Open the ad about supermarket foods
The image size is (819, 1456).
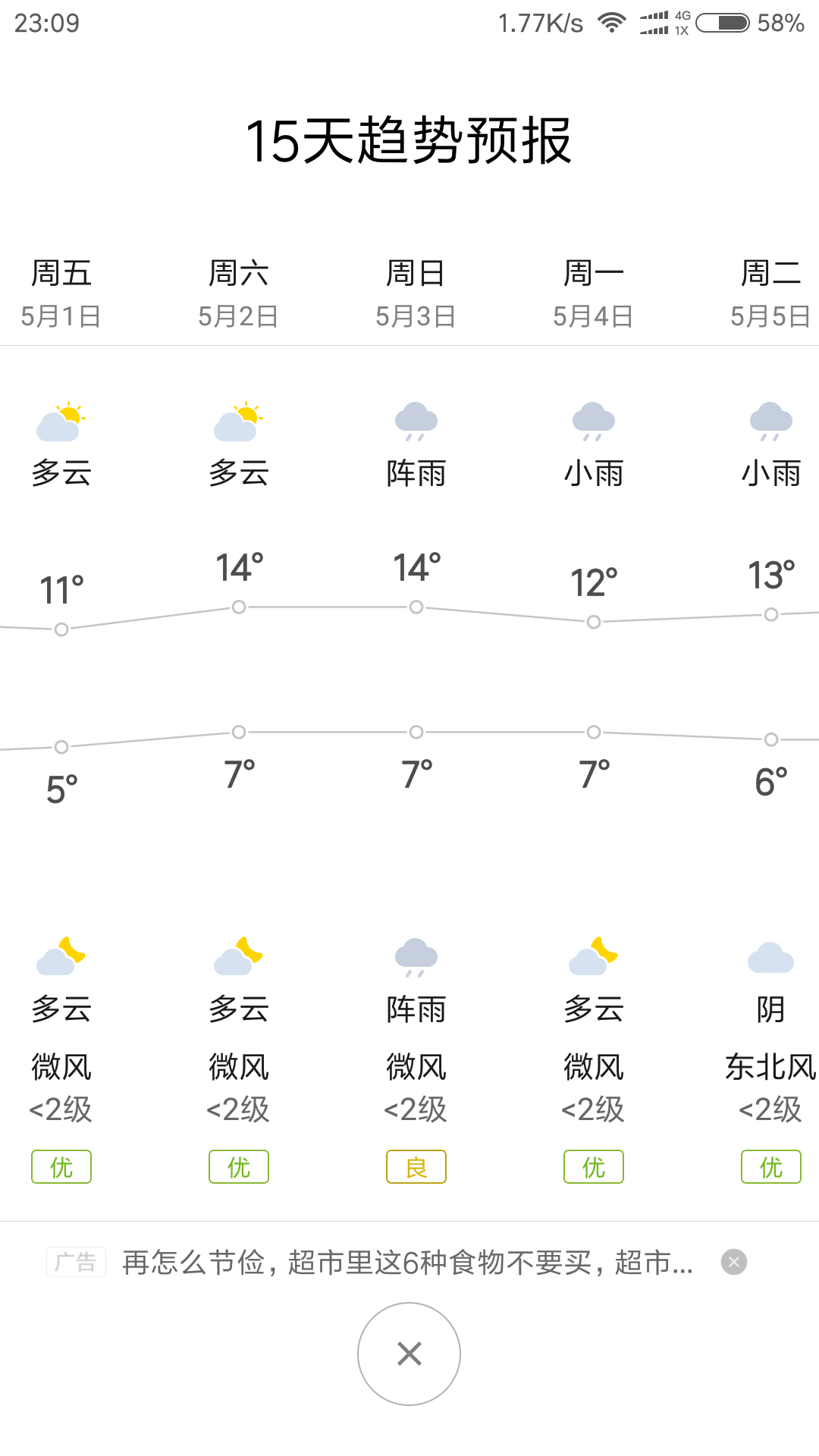pyautogui.click(x=407, y=1263)
